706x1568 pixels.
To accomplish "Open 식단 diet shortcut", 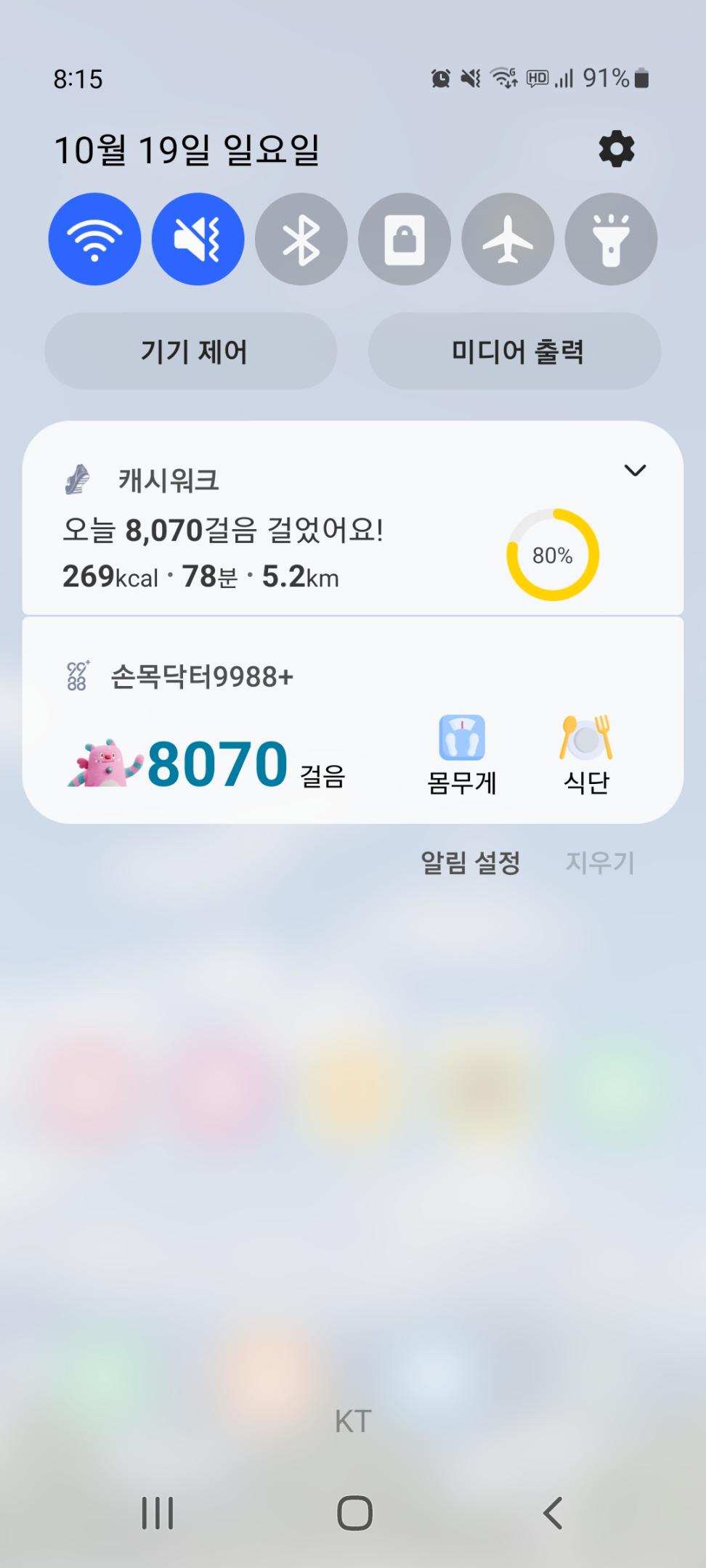I will click(x=586, y=755).
